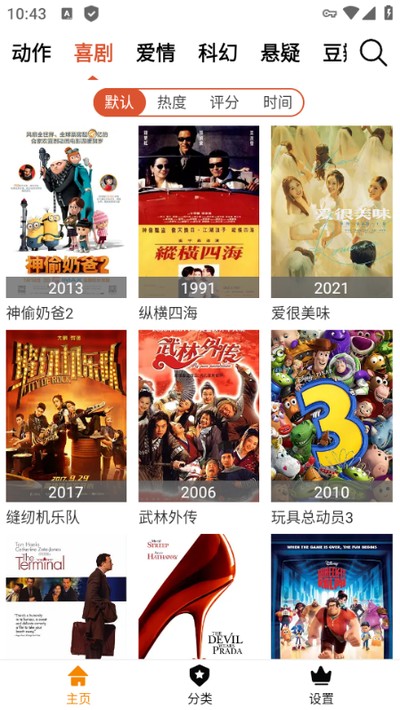400x710 pixels.
Task: Tap the 武林外传 poster
Action: pyautogui.click(x=199, y=416)
